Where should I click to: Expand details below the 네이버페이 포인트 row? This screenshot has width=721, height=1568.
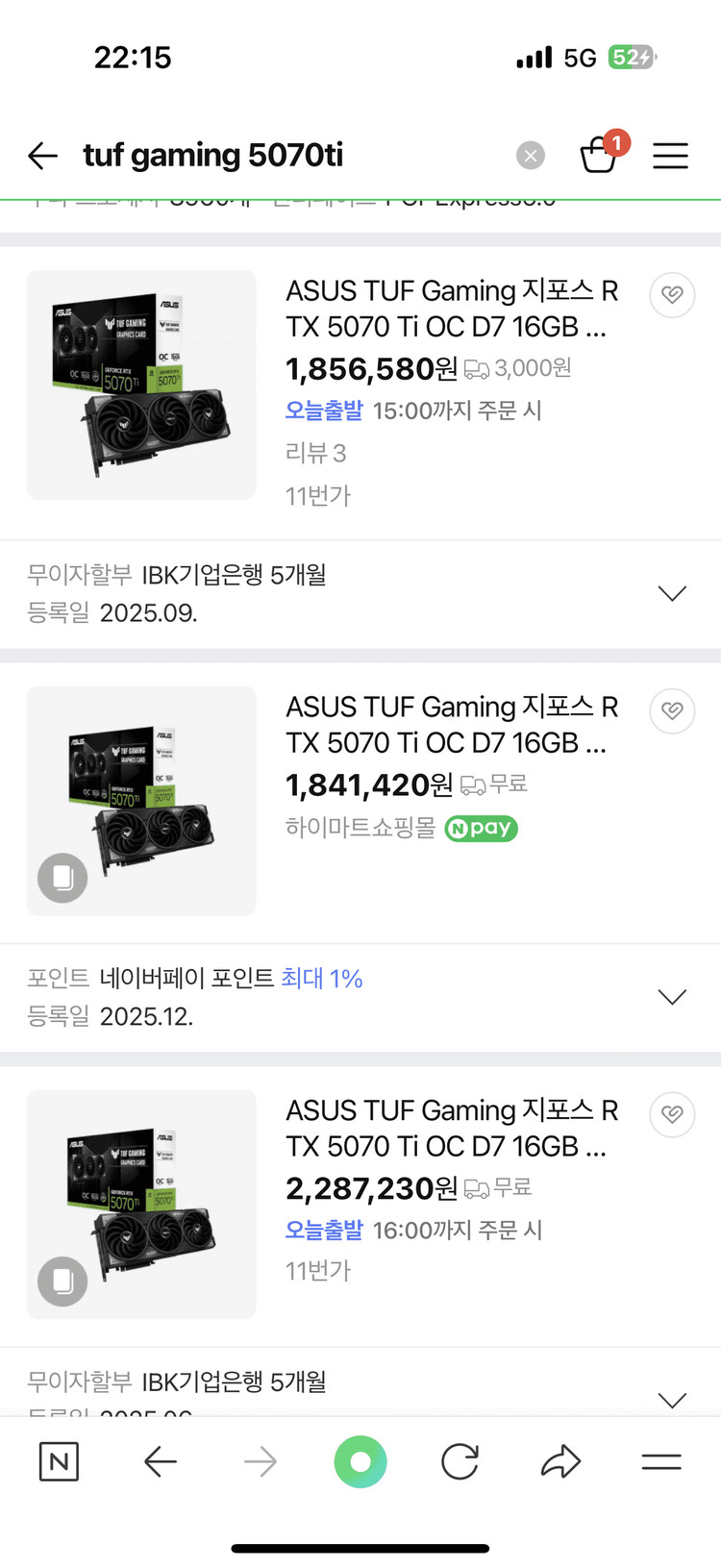pos(672,996)
